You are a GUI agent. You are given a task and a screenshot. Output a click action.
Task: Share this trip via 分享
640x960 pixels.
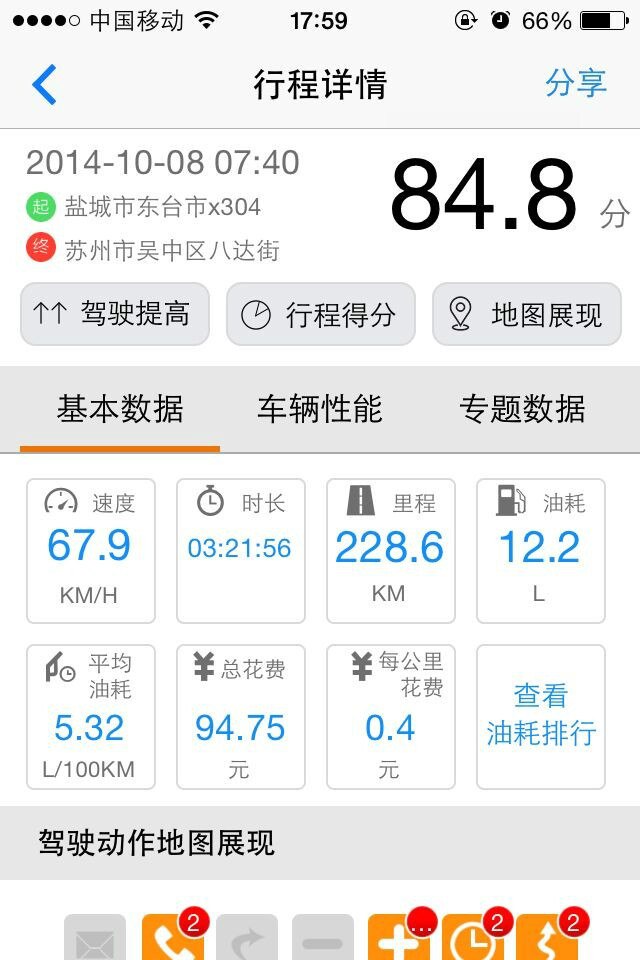pyautogui.click(x=576, y=83)
